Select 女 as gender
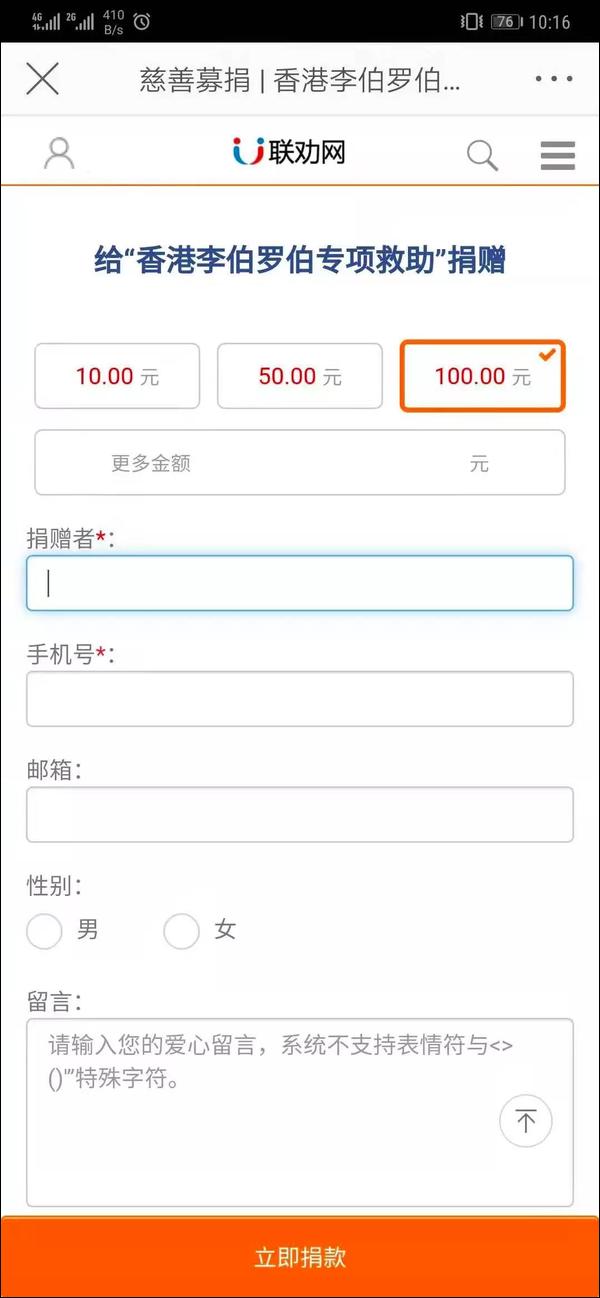This screenshot has width=600, height=1298. [x=182, y=931]
